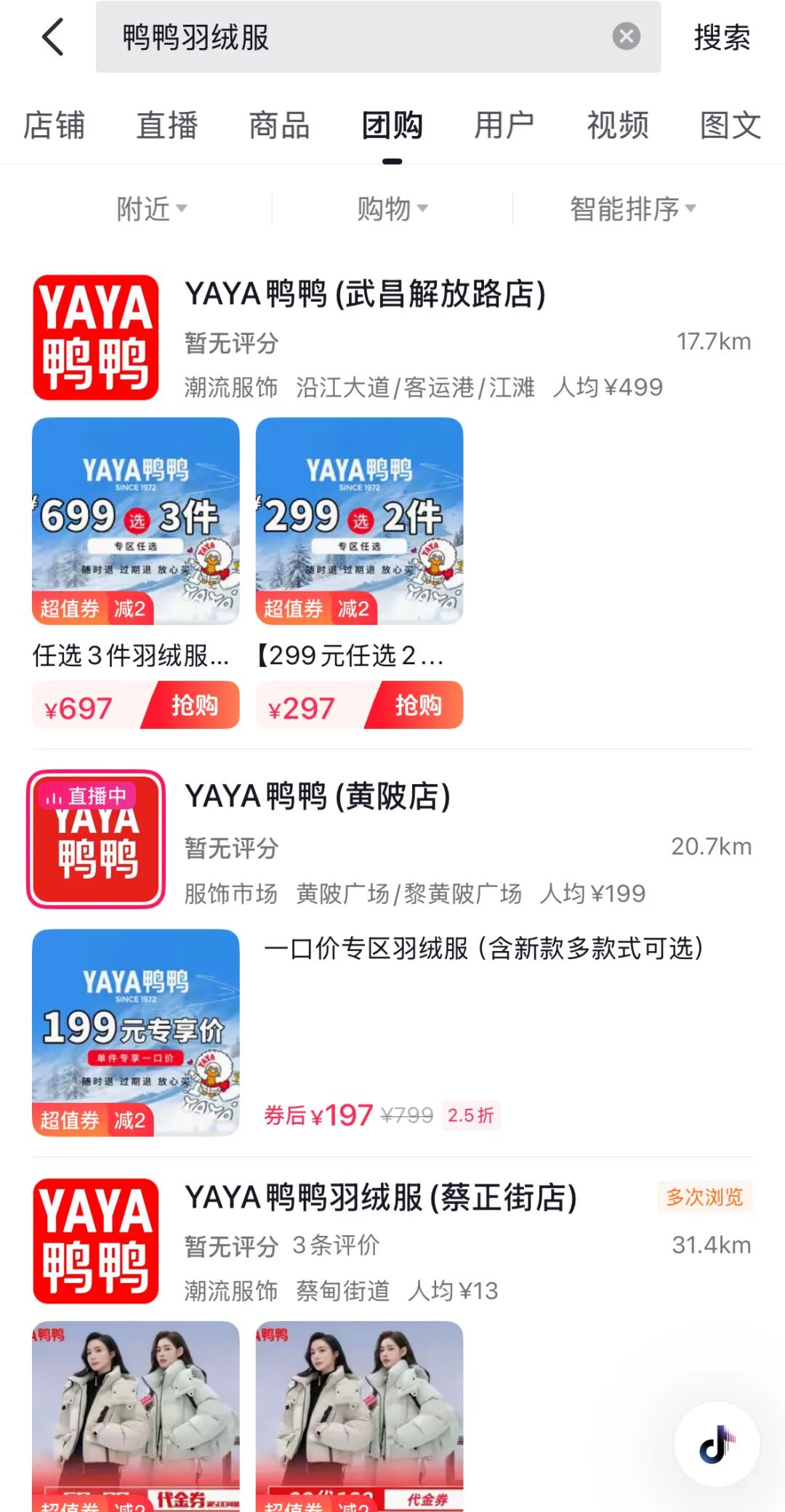Viewport: 785px width, 1512px height.
Task: Open YAYA鸭鸭羽绒服 (蔡正街店) store
Action: 381,1199
